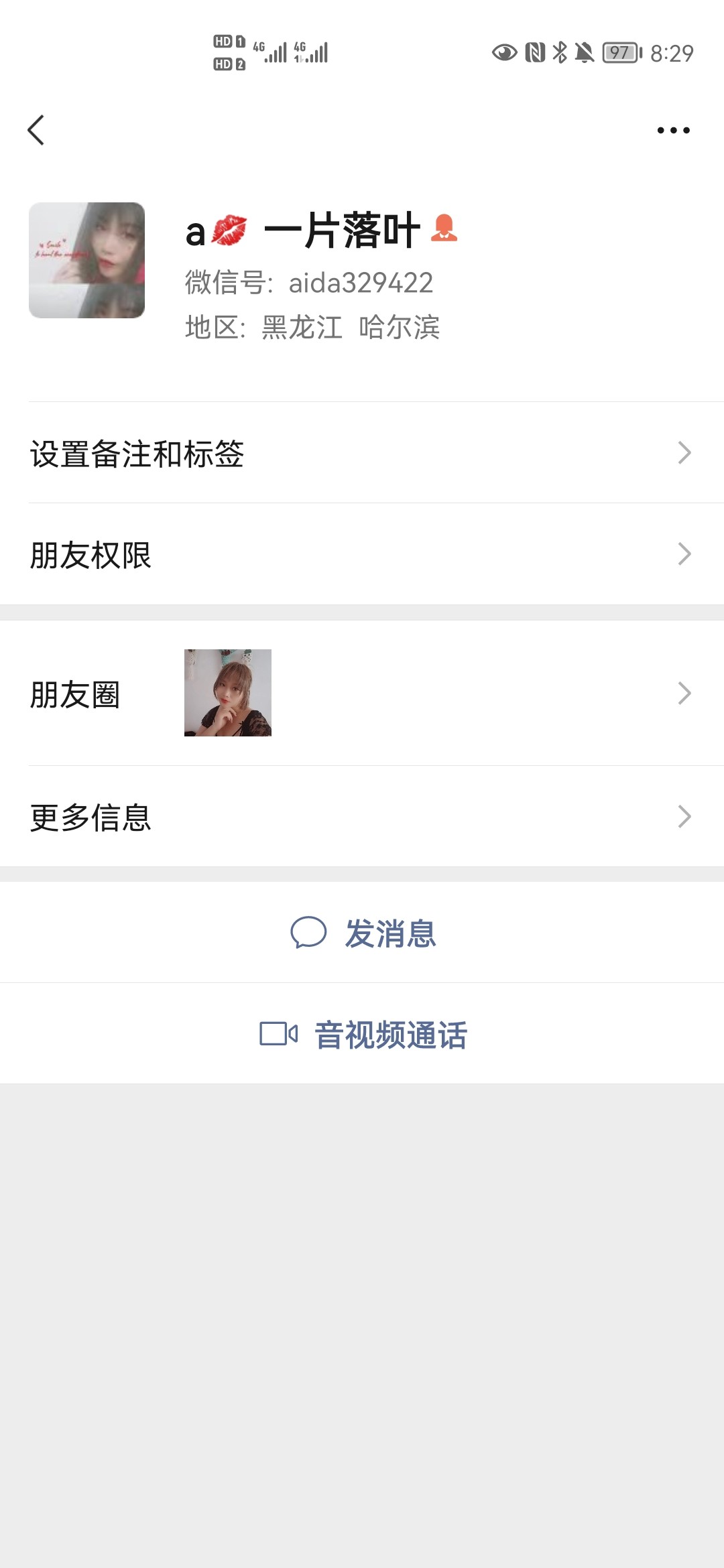Expand 朋友权限 permissions section
Viewport: 724px width, 1568px height.
[x=362, y=554]
